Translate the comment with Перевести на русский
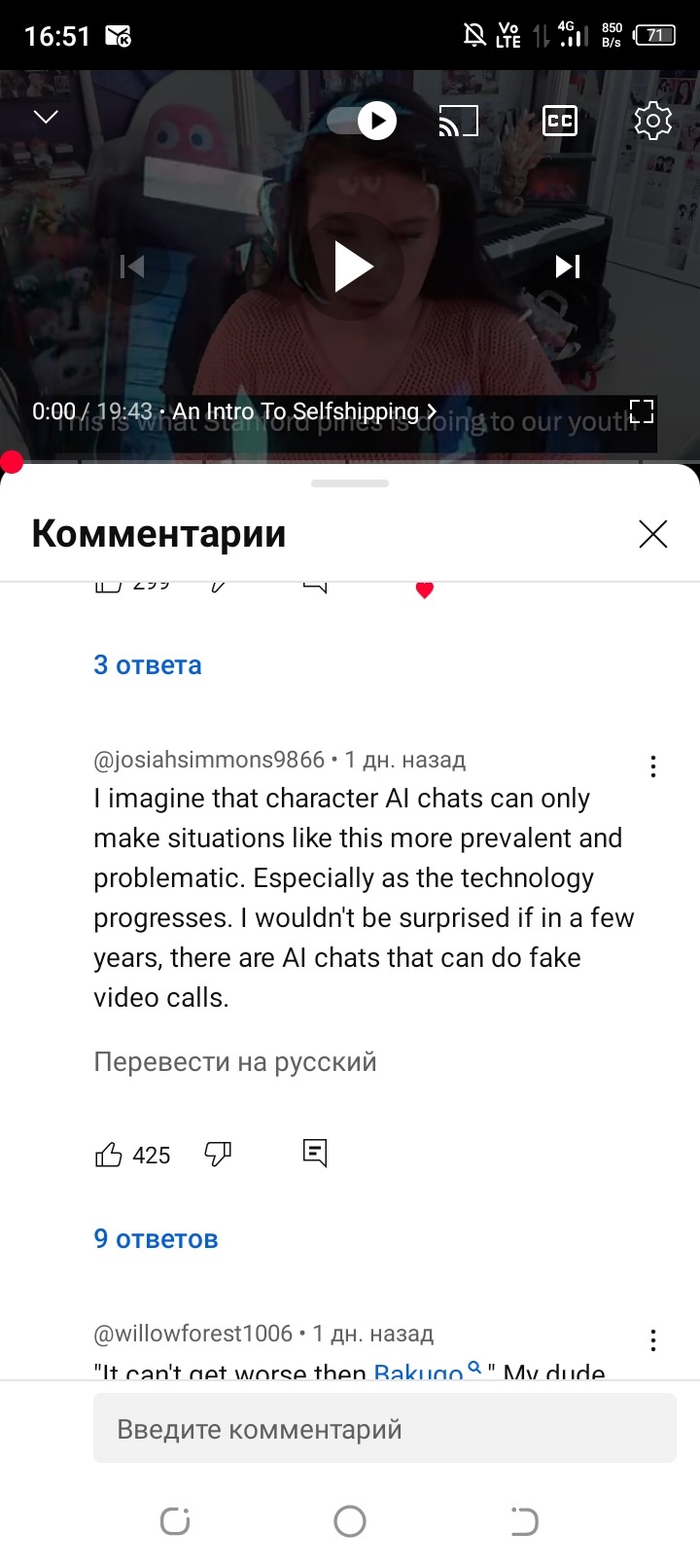700x1568 pixels. pos(234,1061)
